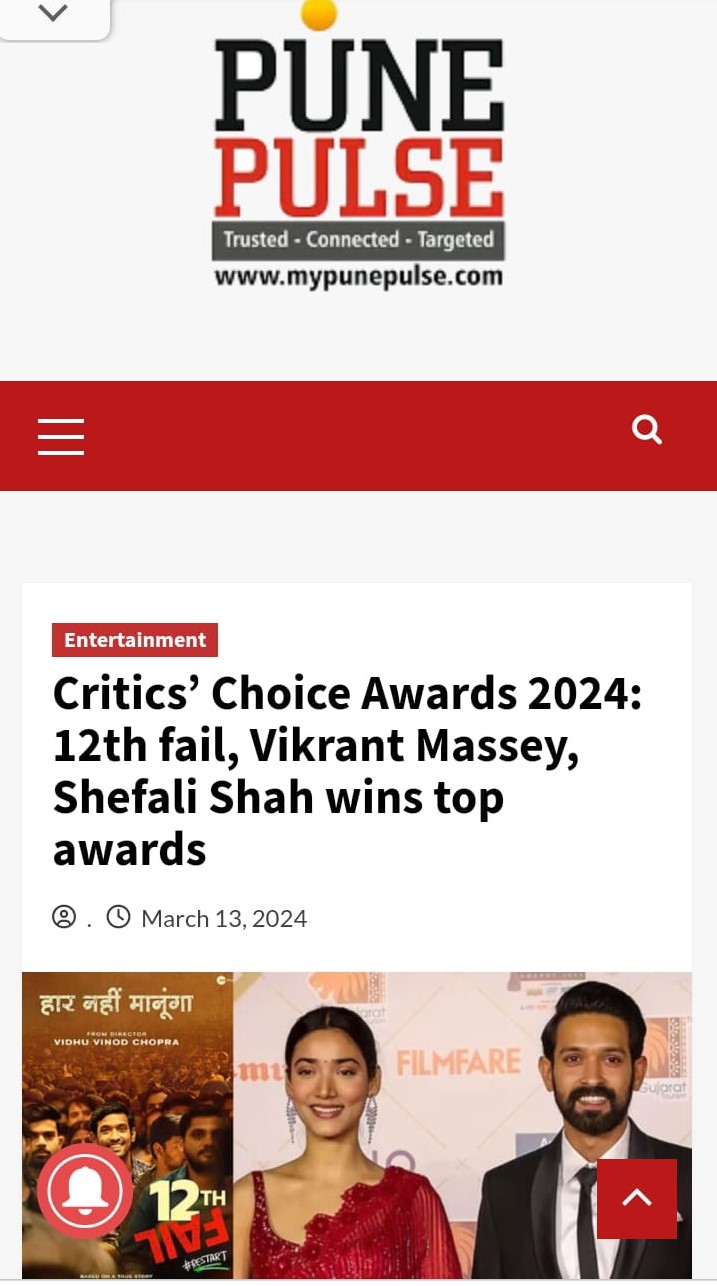Image resolution: width=717 pixels, height=1286 pixels.
Task: Collapse the browser using the down chevron
Action: [52, 14]
